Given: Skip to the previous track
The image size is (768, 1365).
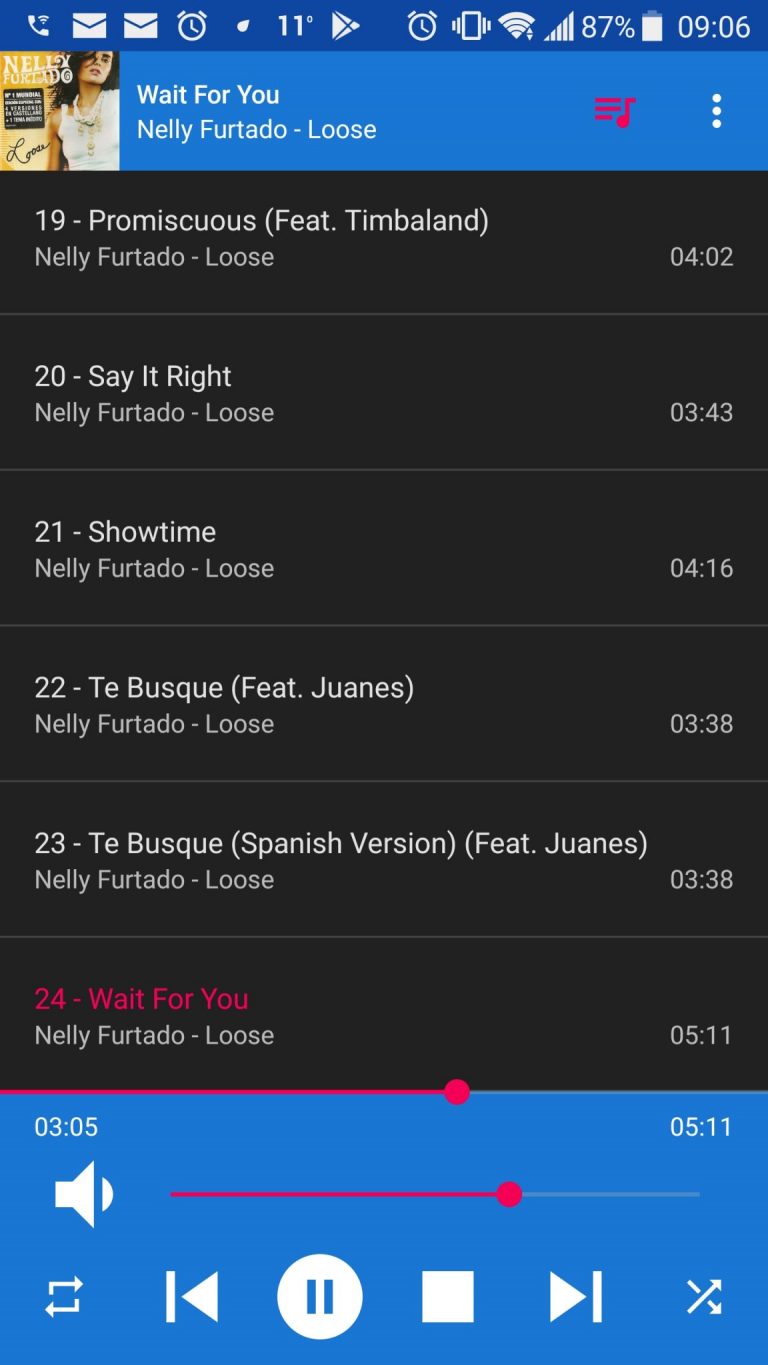Looking at the screenshot, I should pyautogui.click(x=192, y=1297).
